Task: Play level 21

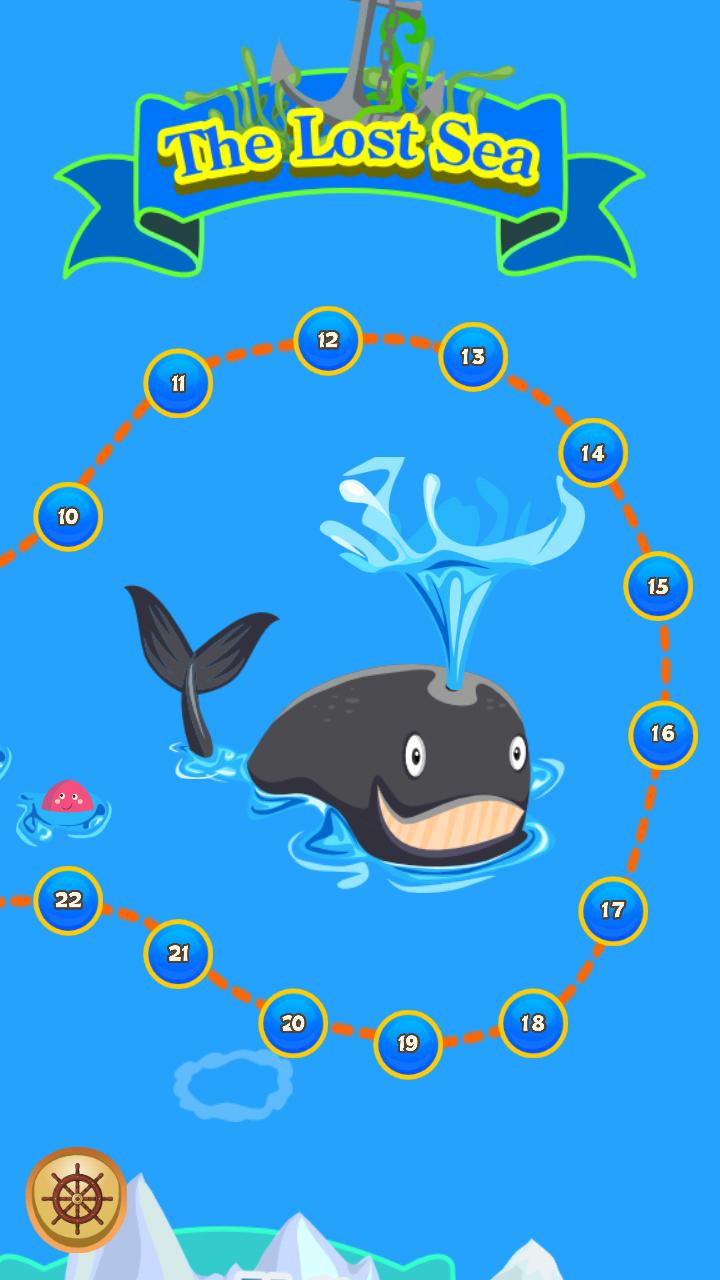Action: 178,954
